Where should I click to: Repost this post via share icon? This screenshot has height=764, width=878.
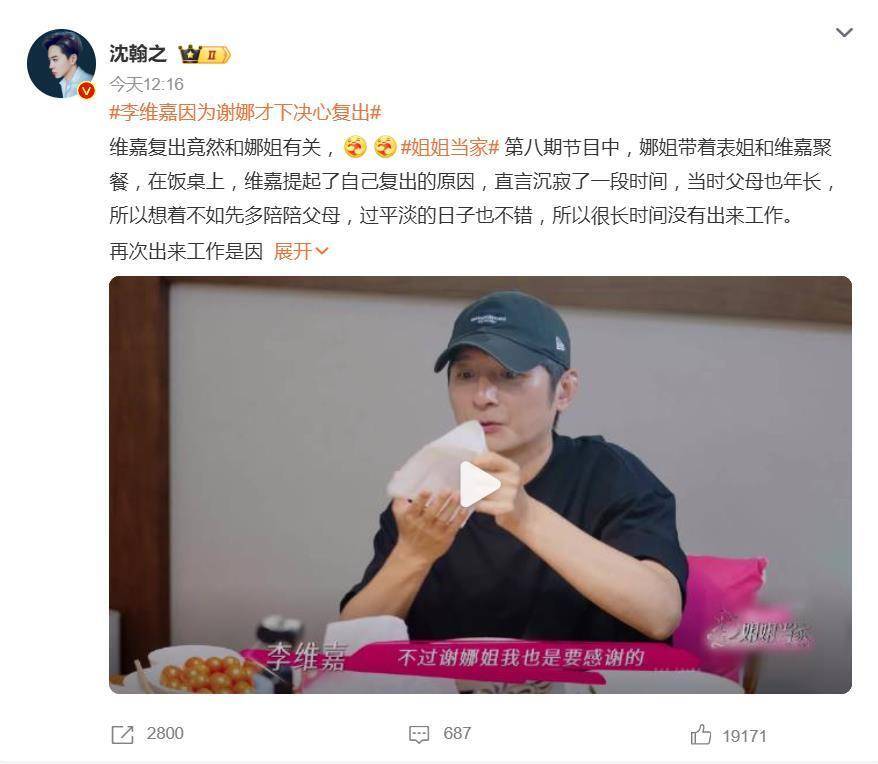tap(122, 735)
